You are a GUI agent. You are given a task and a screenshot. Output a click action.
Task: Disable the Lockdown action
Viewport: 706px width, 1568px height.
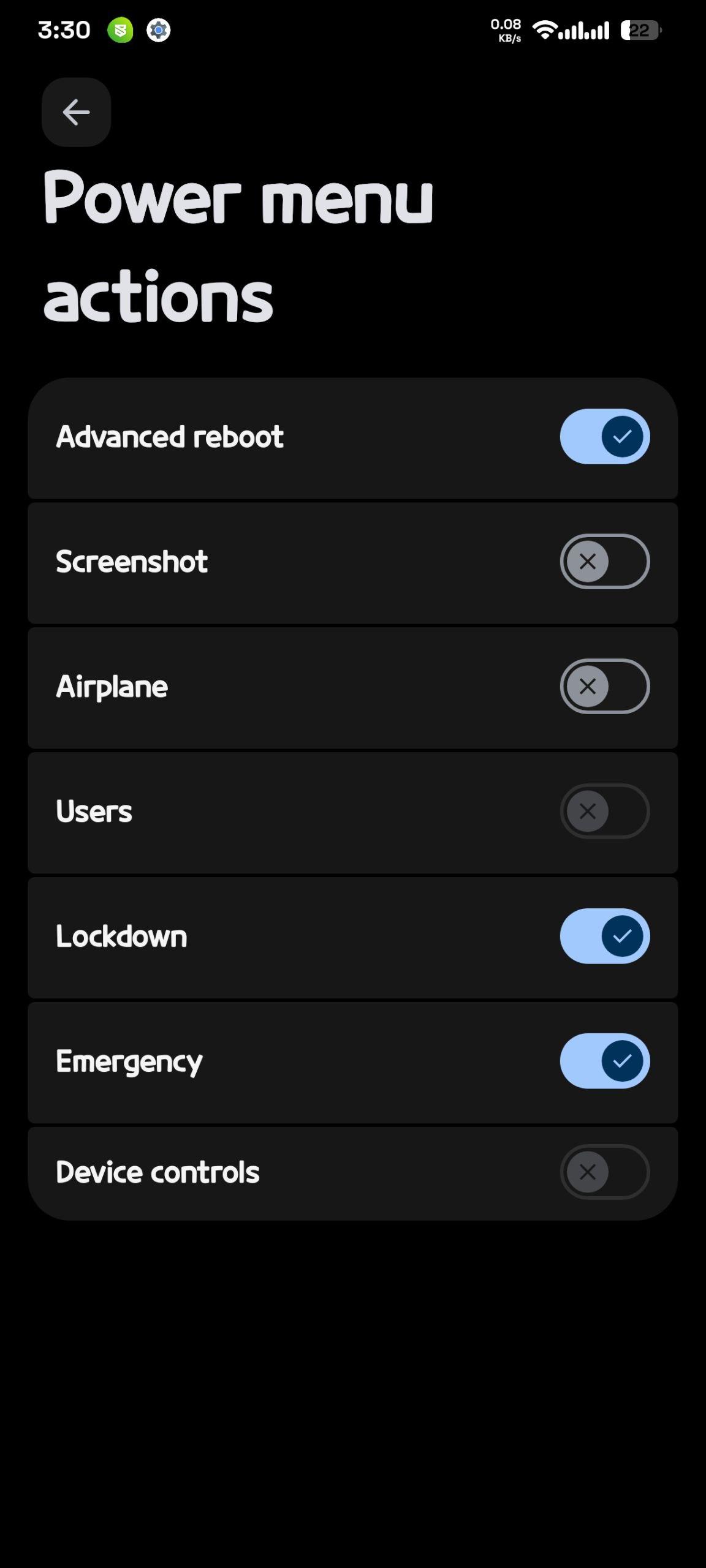pyautogui.click(x=604, y=936)
